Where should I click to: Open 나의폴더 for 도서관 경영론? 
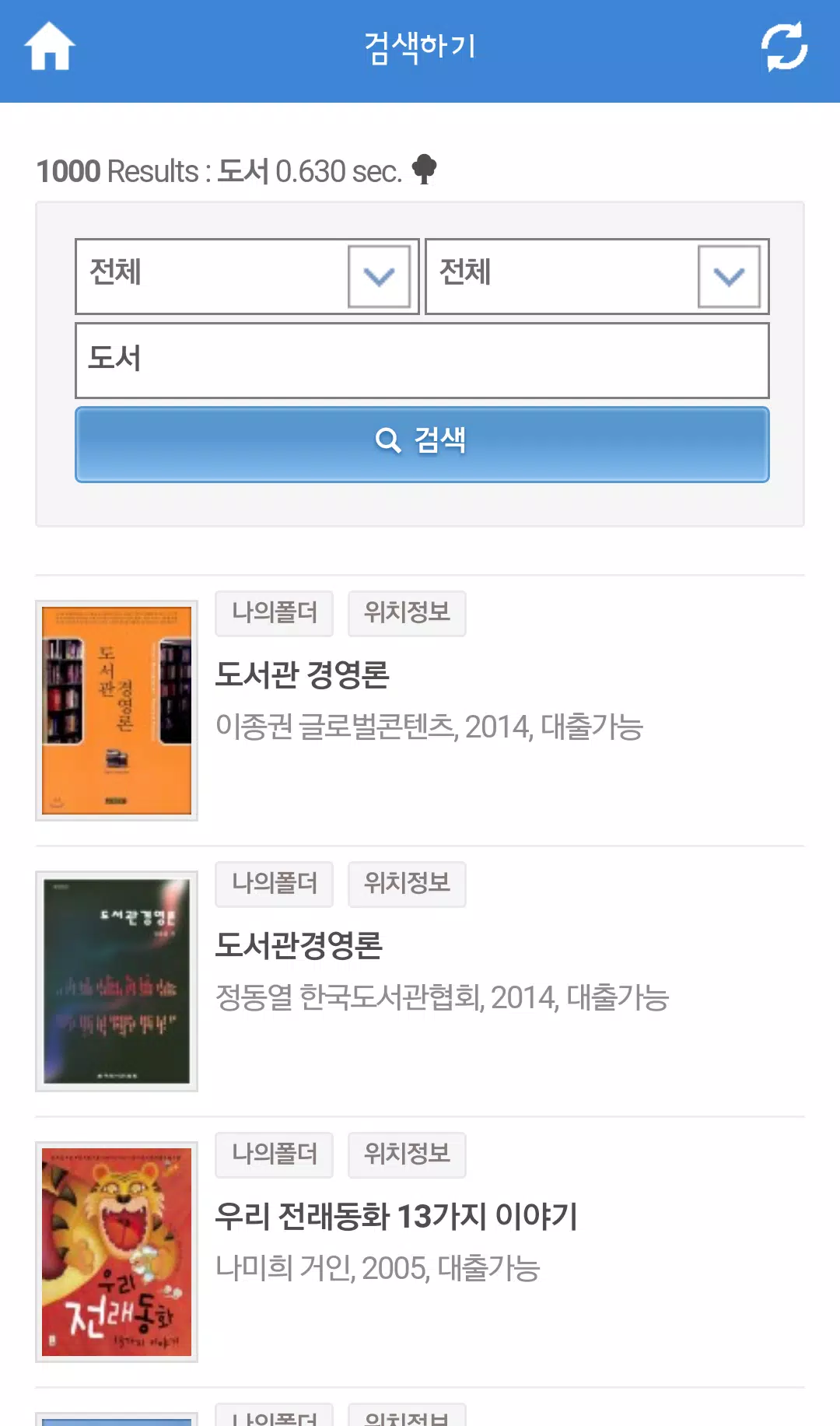[274, 613]
